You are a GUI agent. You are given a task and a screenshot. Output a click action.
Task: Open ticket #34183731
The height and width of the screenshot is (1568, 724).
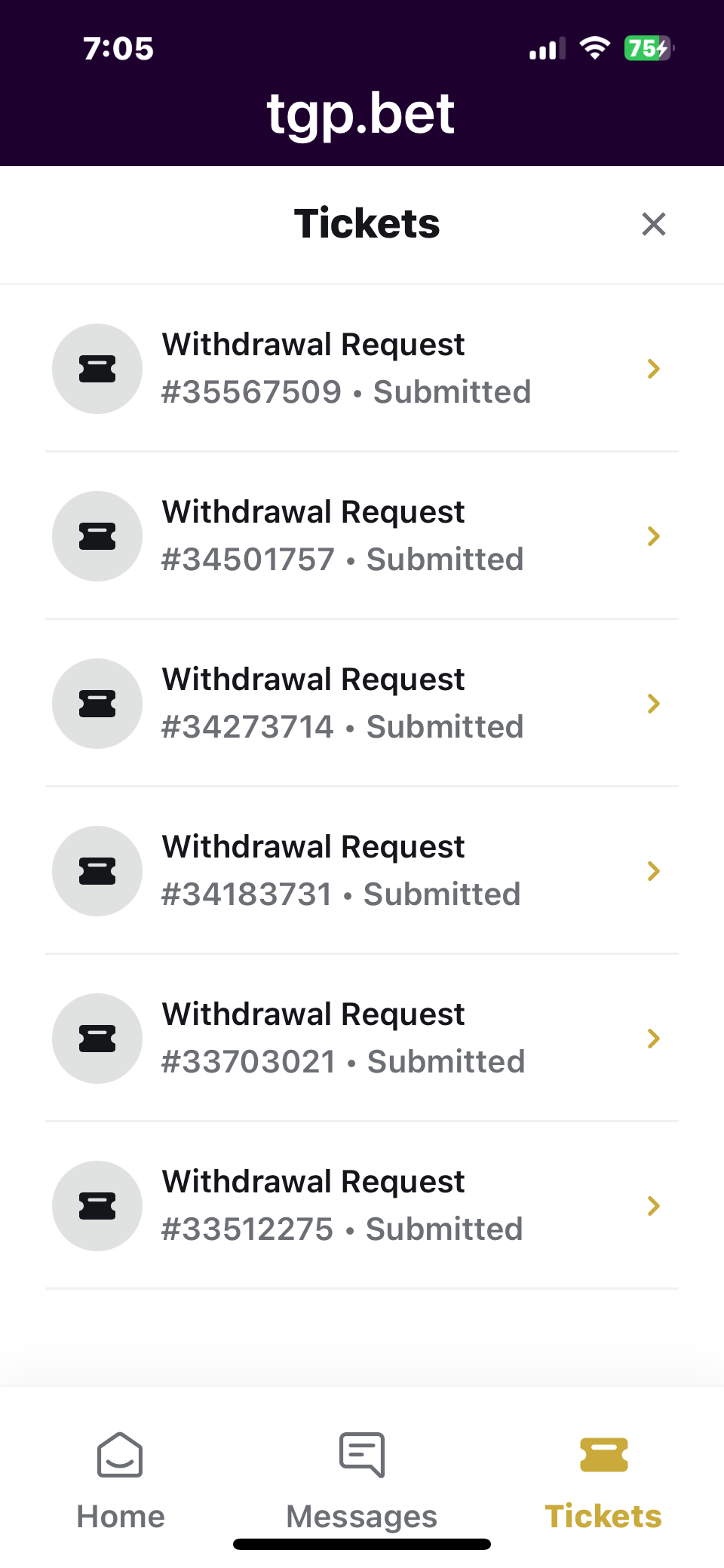[x=362, y=871]
